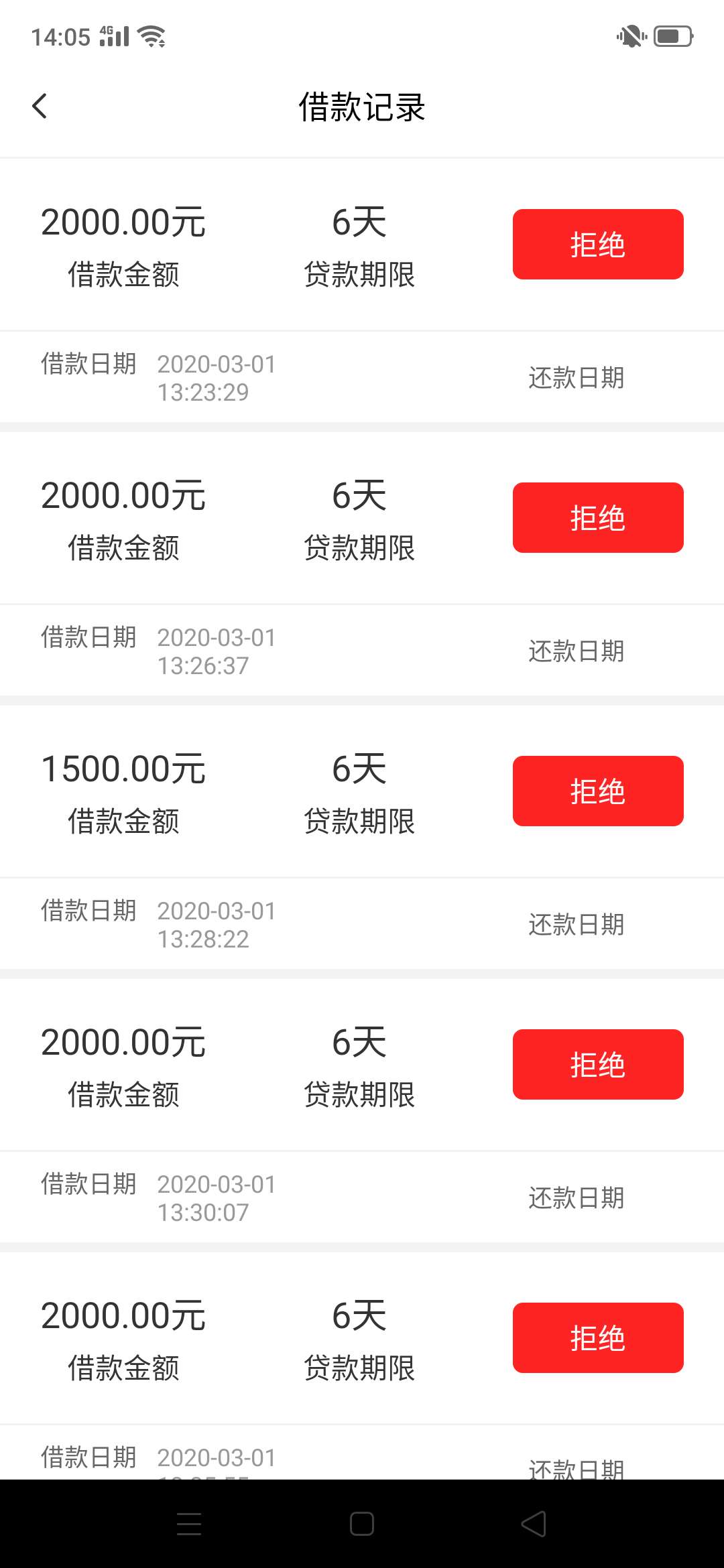
Task: Tap 拒绝 on the 1500.00元 loan
Action: coord(598,791)
